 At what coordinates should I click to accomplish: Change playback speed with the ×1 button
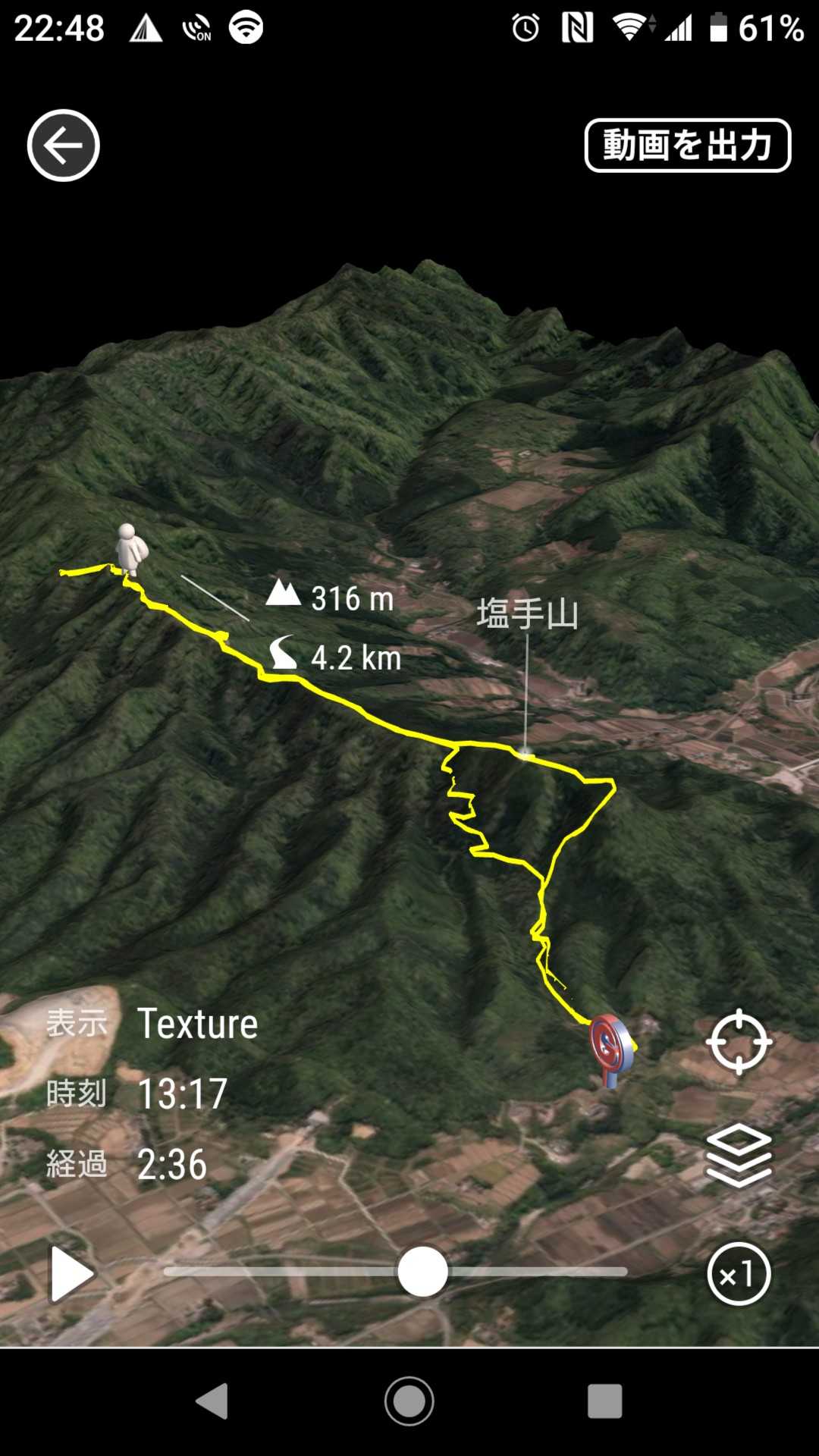[x=739, y=1274]
